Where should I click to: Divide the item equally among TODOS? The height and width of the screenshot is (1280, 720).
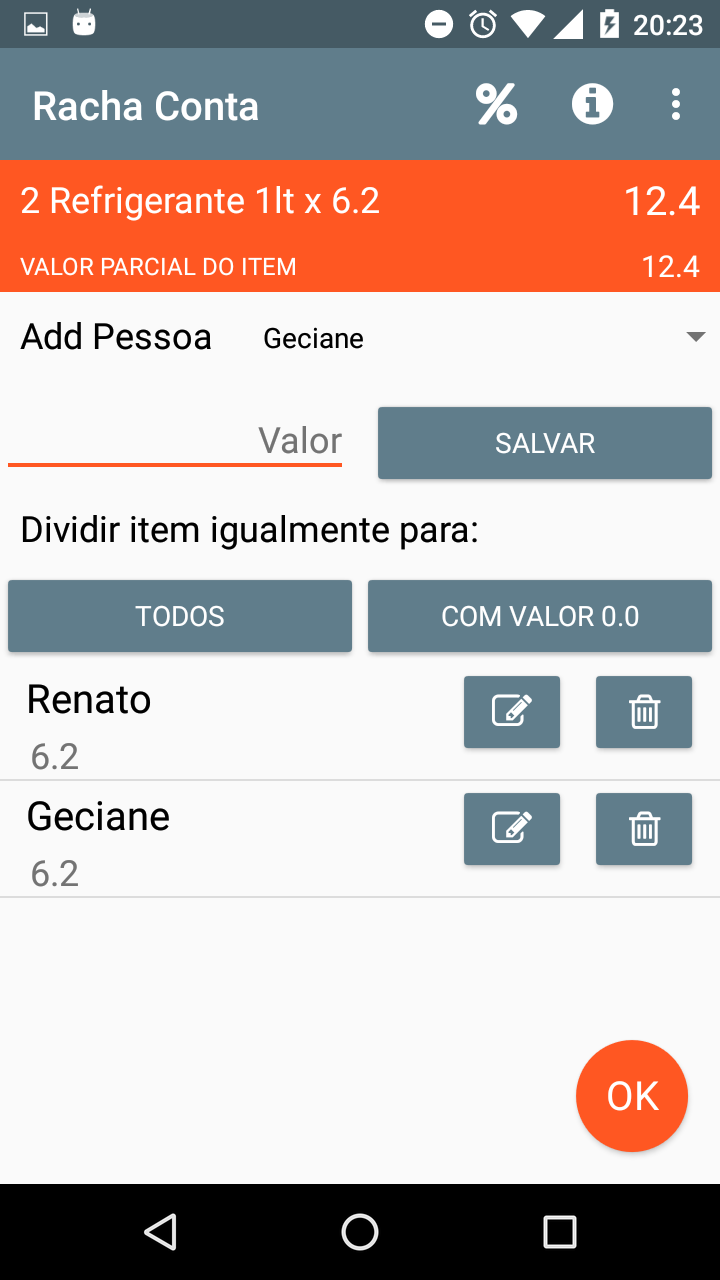click(x=180, y=616)
